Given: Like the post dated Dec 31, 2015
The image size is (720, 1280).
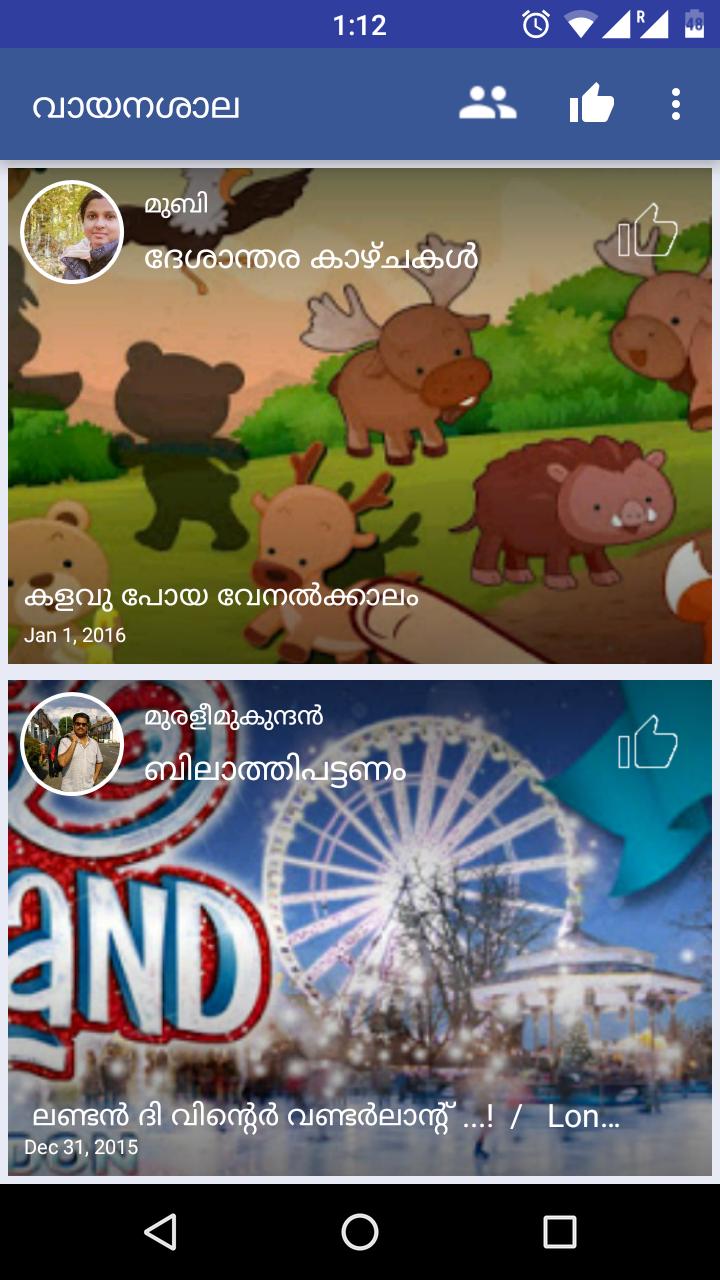Looking at the screenshot, I should (x=648, y=743).
